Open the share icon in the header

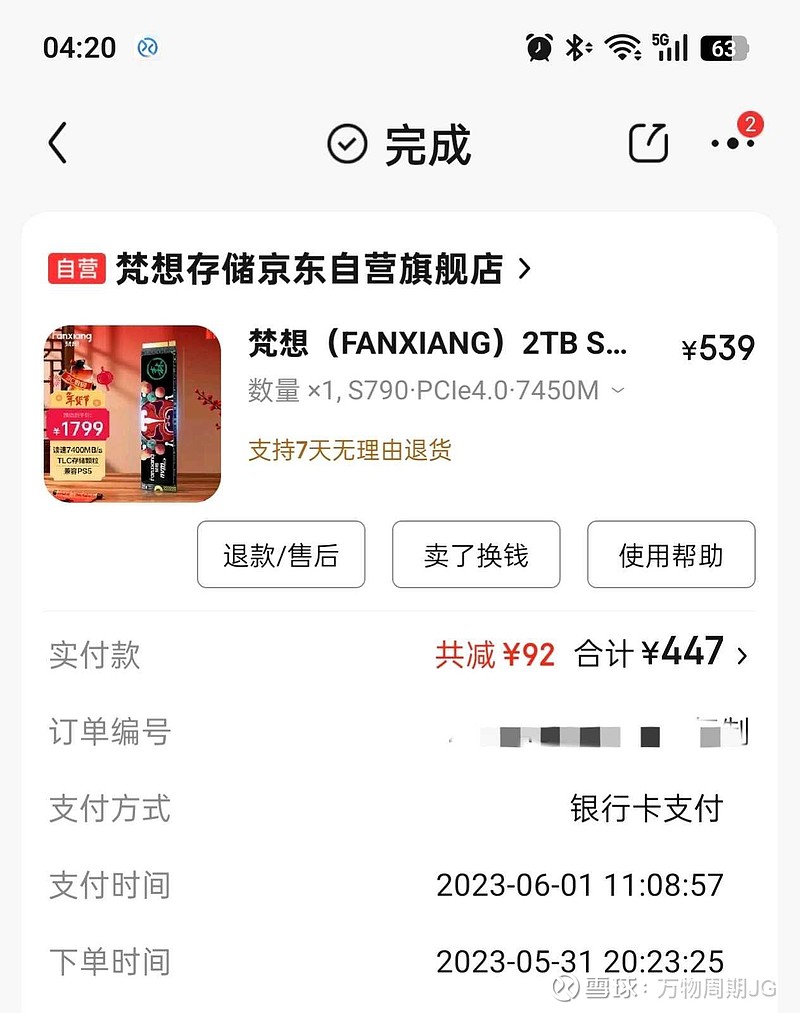648,142
